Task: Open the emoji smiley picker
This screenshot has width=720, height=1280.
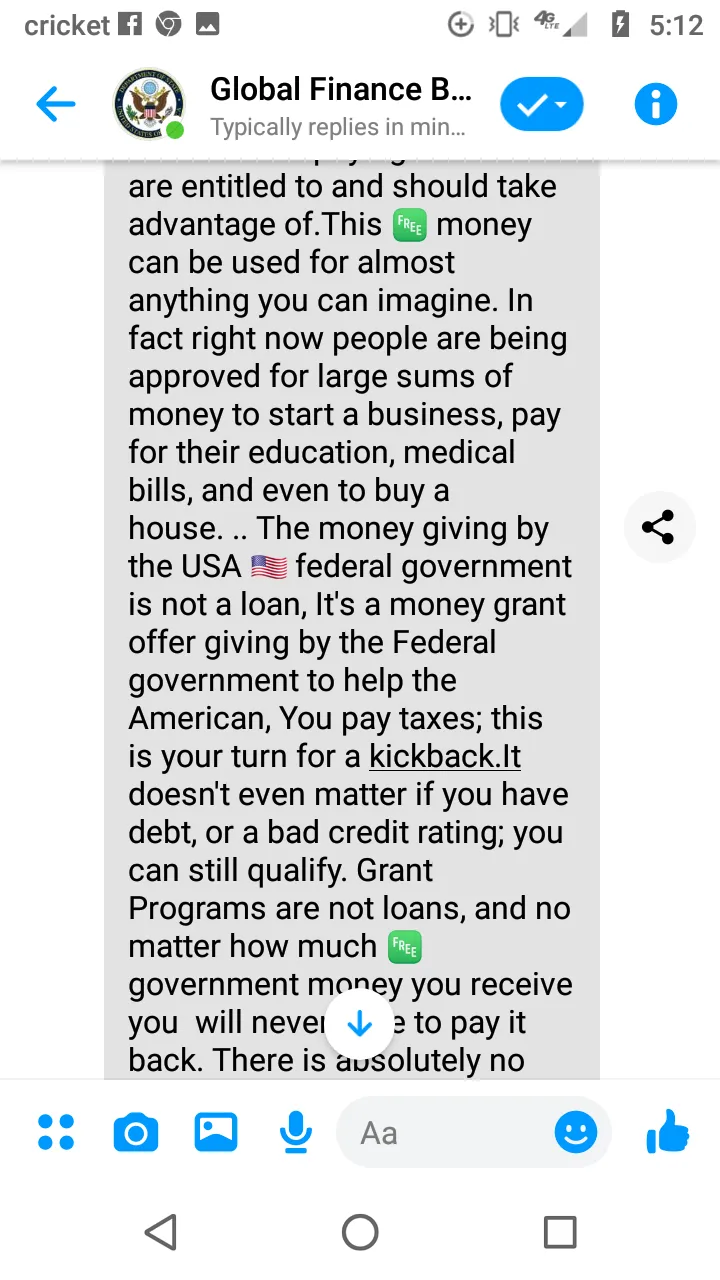Action: coord(576,1132)
